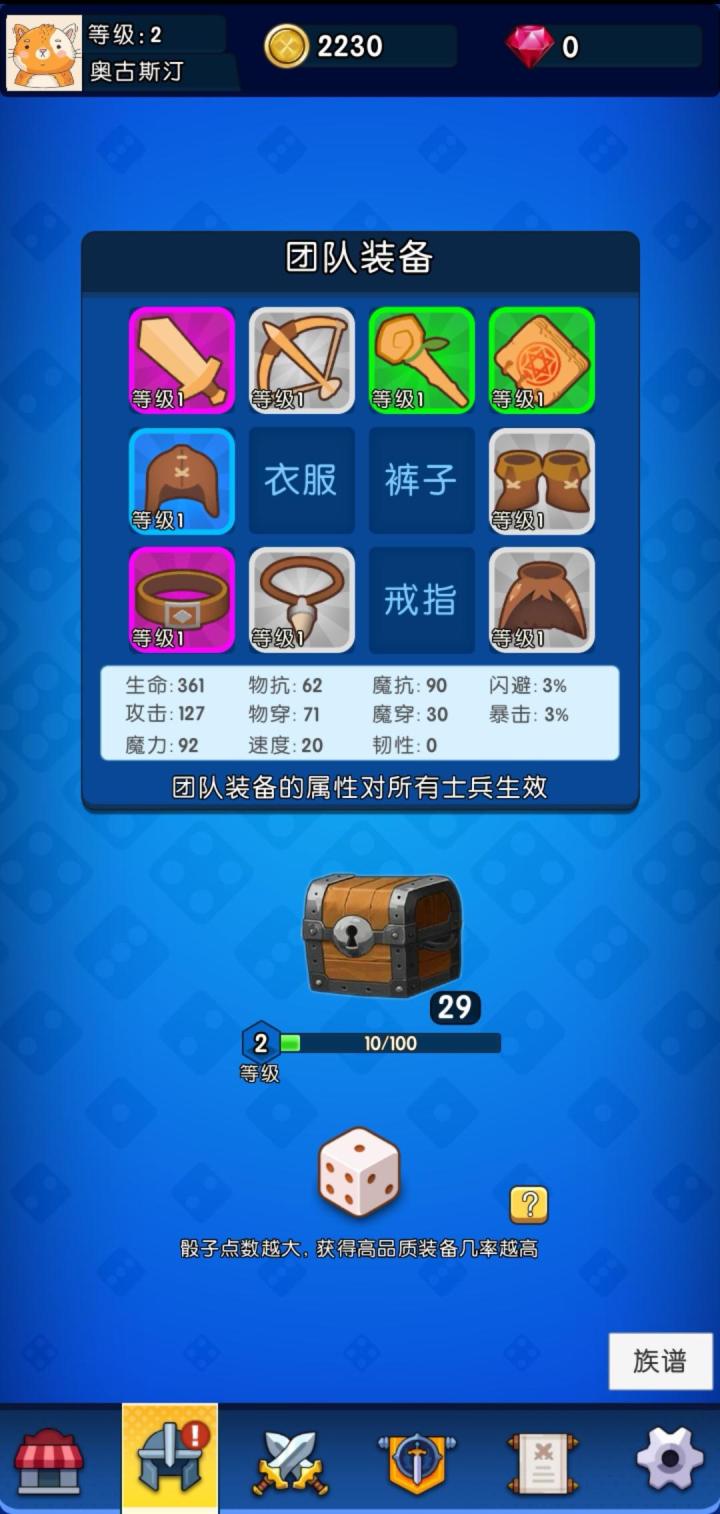
Task: Open the 族谱 button
Action: (660, 1361)
